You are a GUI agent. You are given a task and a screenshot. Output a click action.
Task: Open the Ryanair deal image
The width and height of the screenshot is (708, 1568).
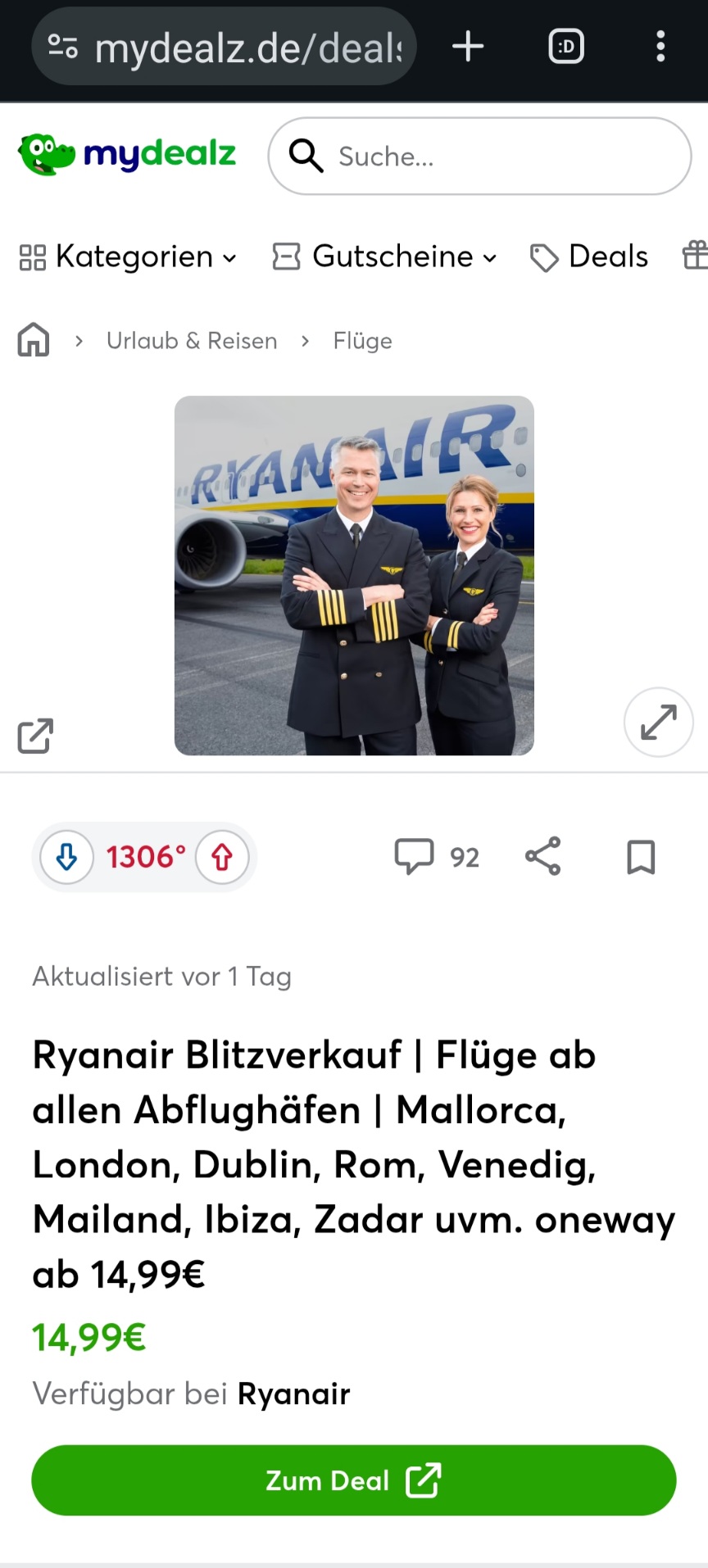pos(354,575)
